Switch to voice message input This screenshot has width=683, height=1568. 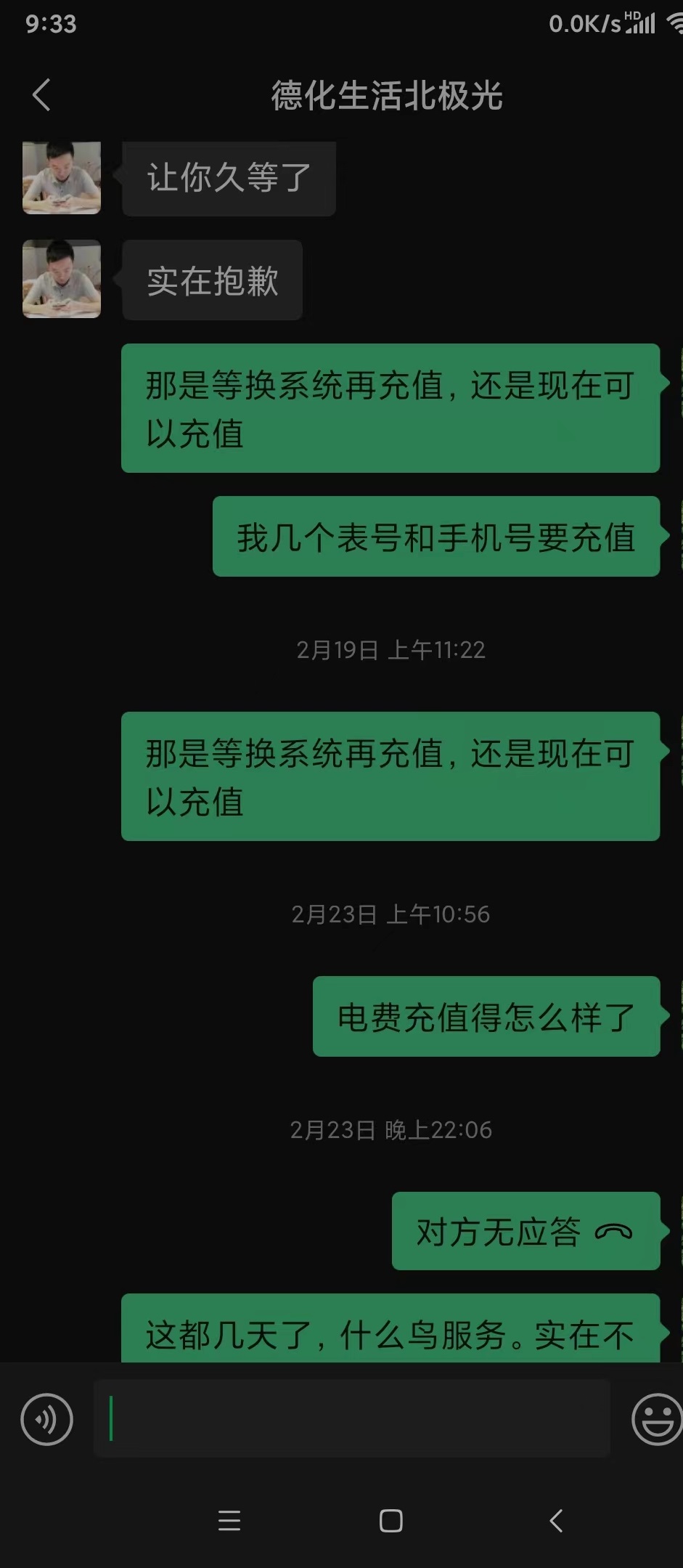(46, 1419)
